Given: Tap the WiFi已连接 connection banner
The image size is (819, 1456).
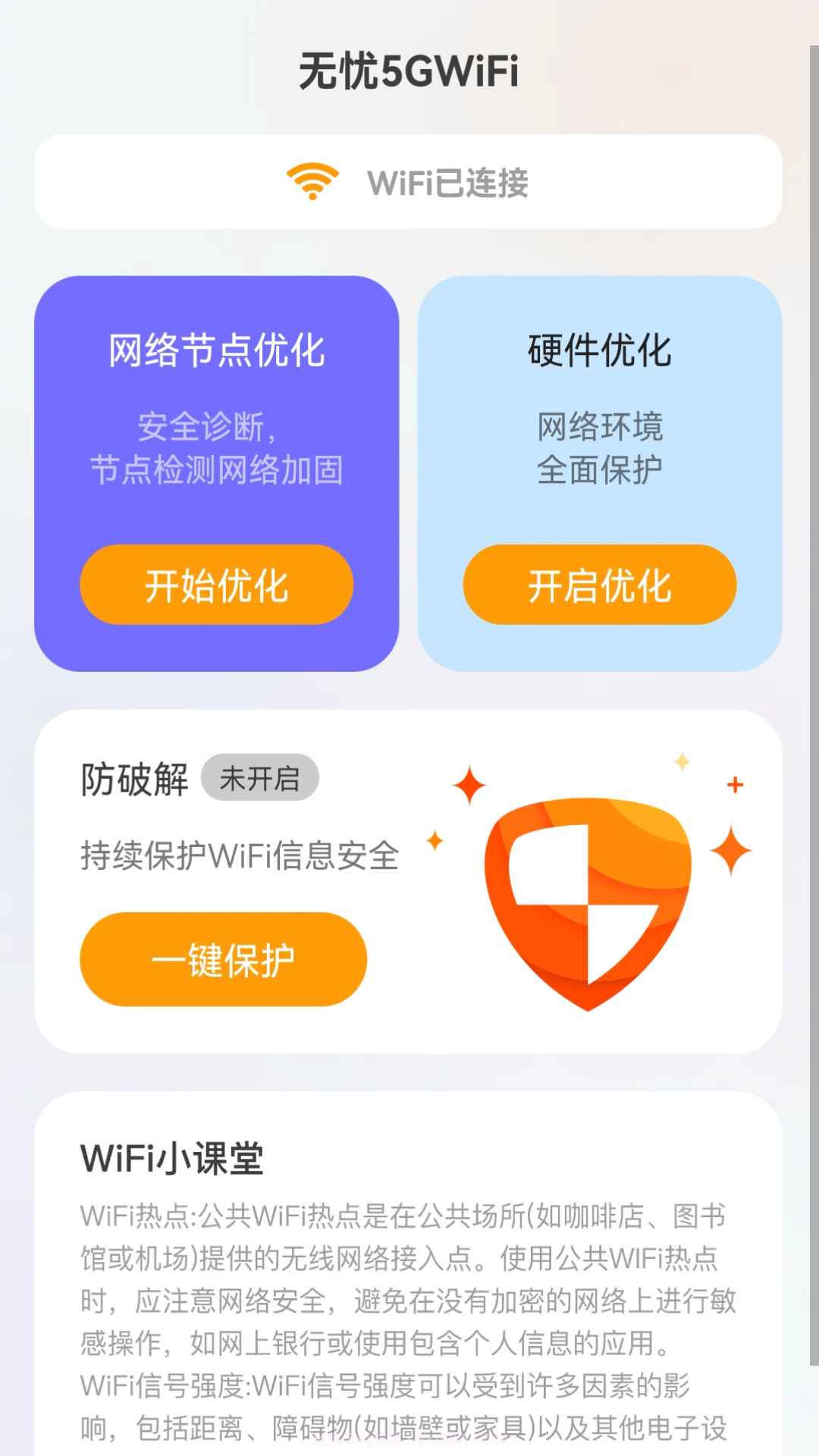Looking at the screenshot, I should point(409,180).
